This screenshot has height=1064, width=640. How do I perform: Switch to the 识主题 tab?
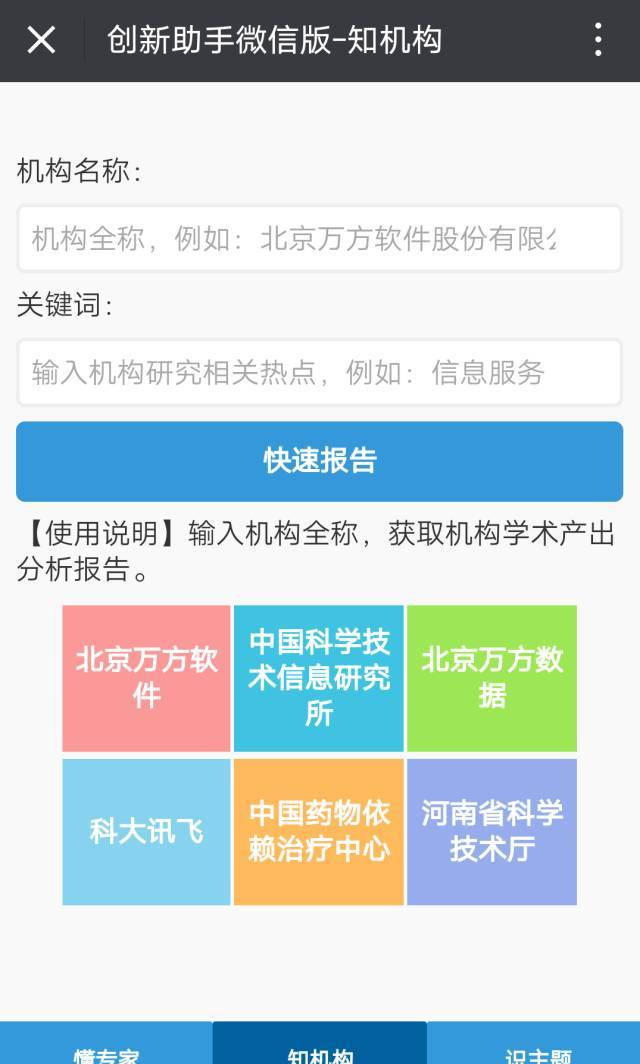(535, 1047)
